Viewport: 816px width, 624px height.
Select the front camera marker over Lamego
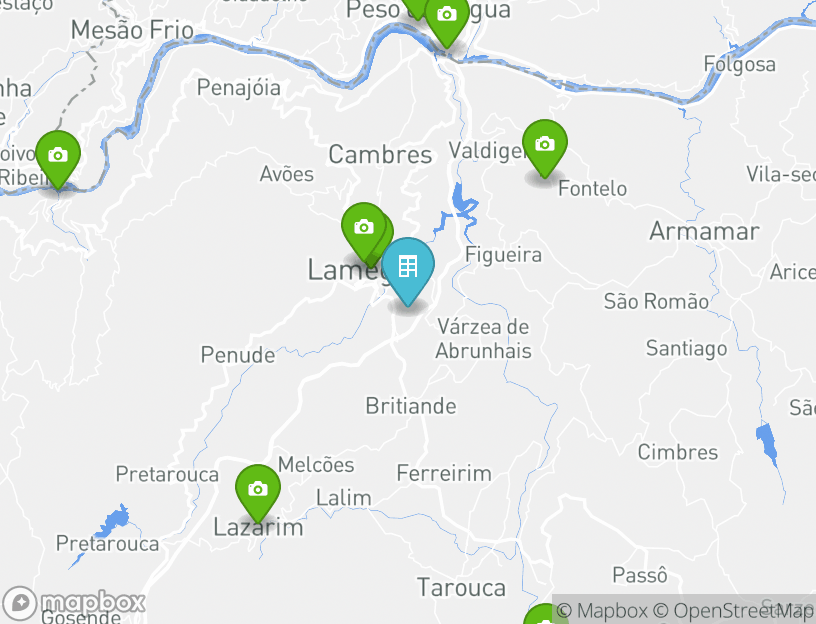click(x=362, y=227)
